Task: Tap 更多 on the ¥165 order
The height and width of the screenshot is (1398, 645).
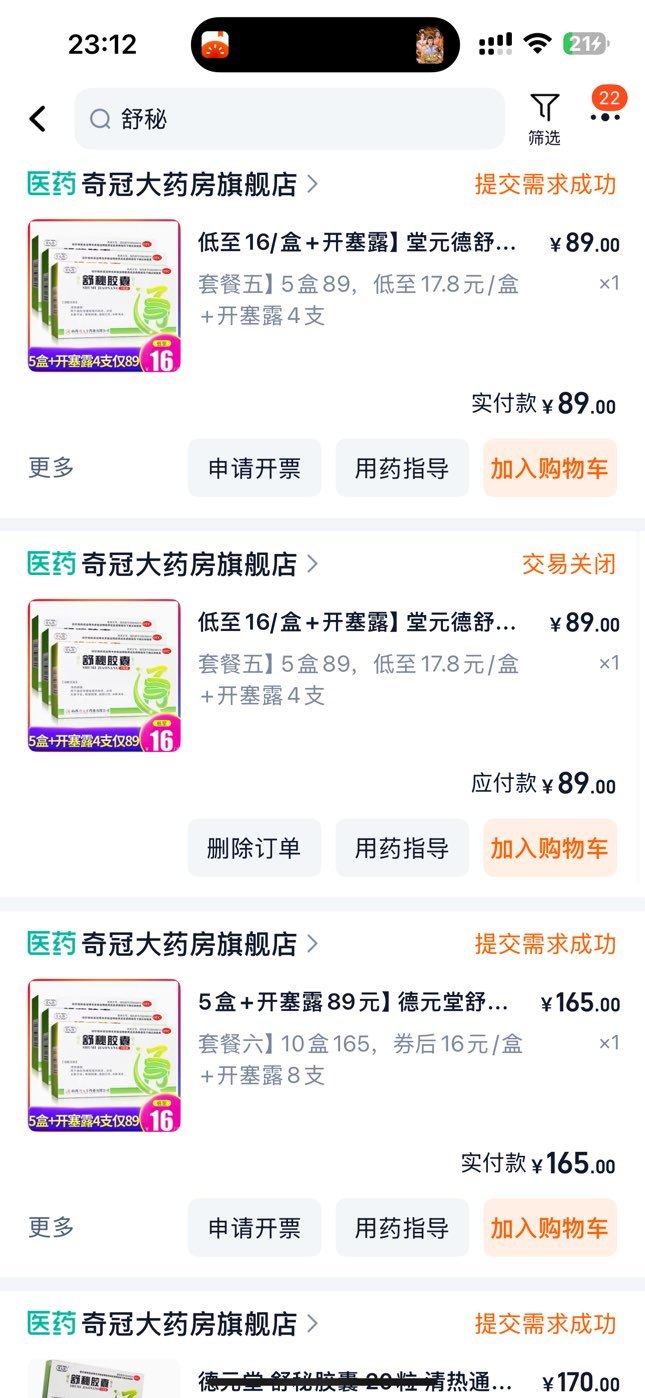Action: pos(51,1227)
